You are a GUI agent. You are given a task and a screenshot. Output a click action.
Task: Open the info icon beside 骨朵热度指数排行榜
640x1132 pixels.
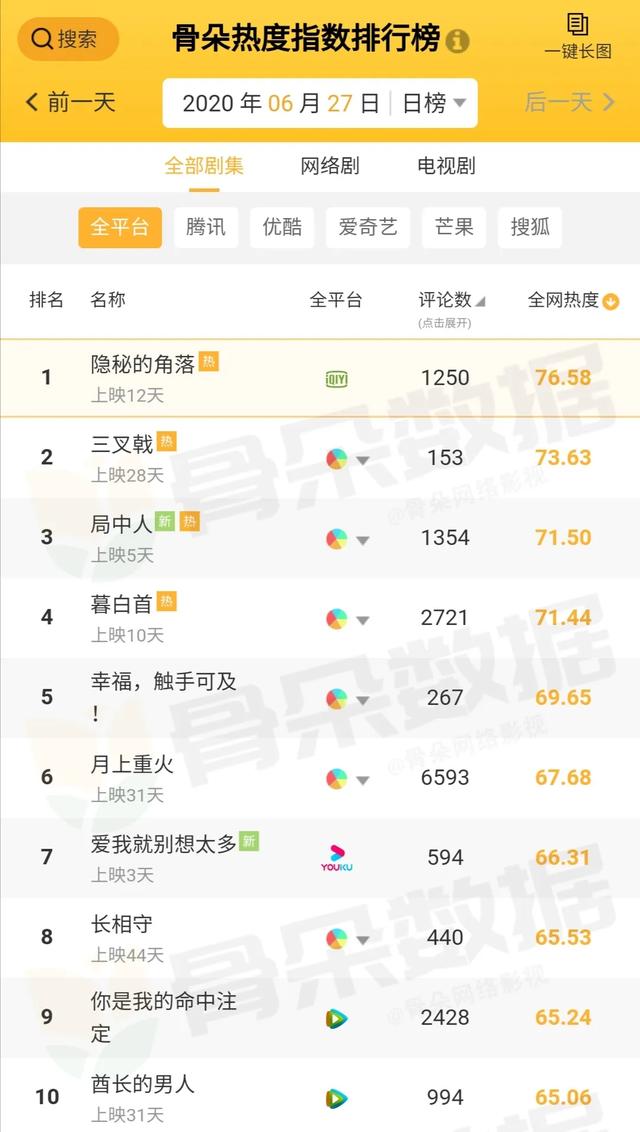tap(457, 41)
